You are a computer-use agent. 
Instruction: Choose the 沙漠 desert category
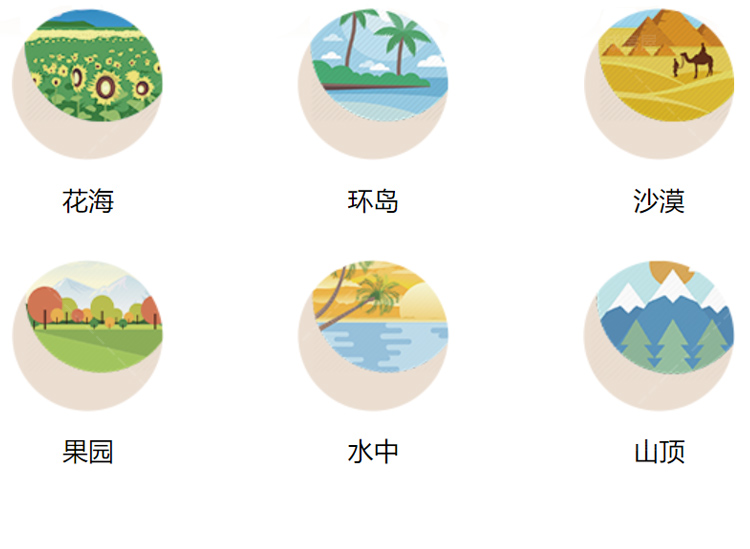[659, 83]
